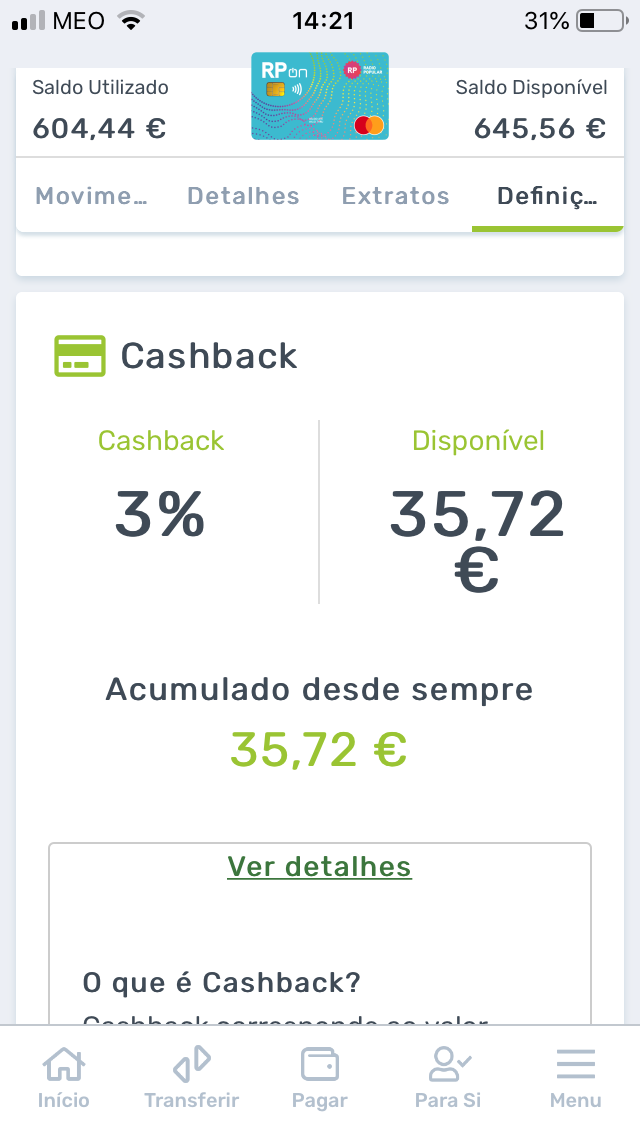
Task: Switch to the Definições tab
Action: (x=547, y=196)
